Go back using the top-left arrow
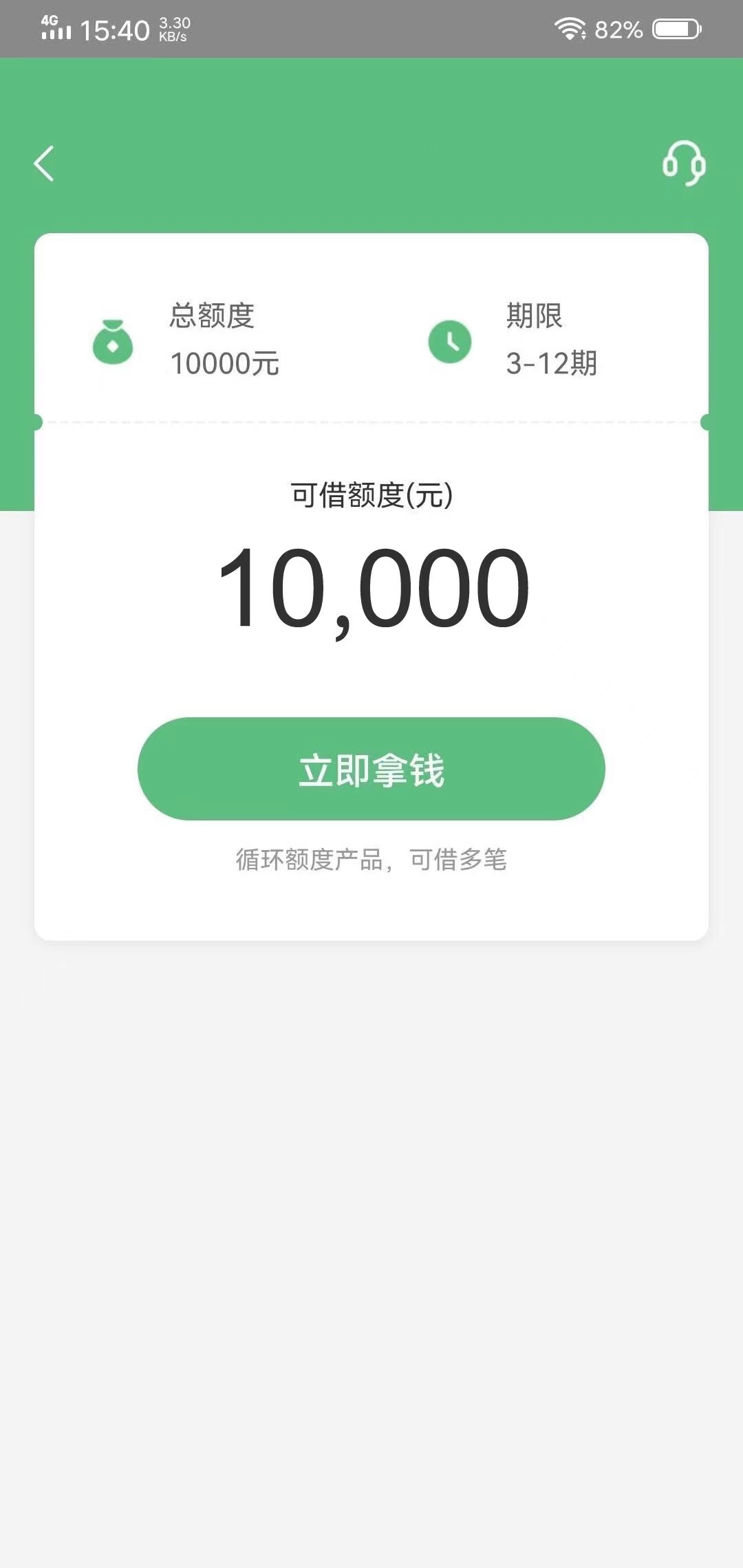 [x=44, y=164]
